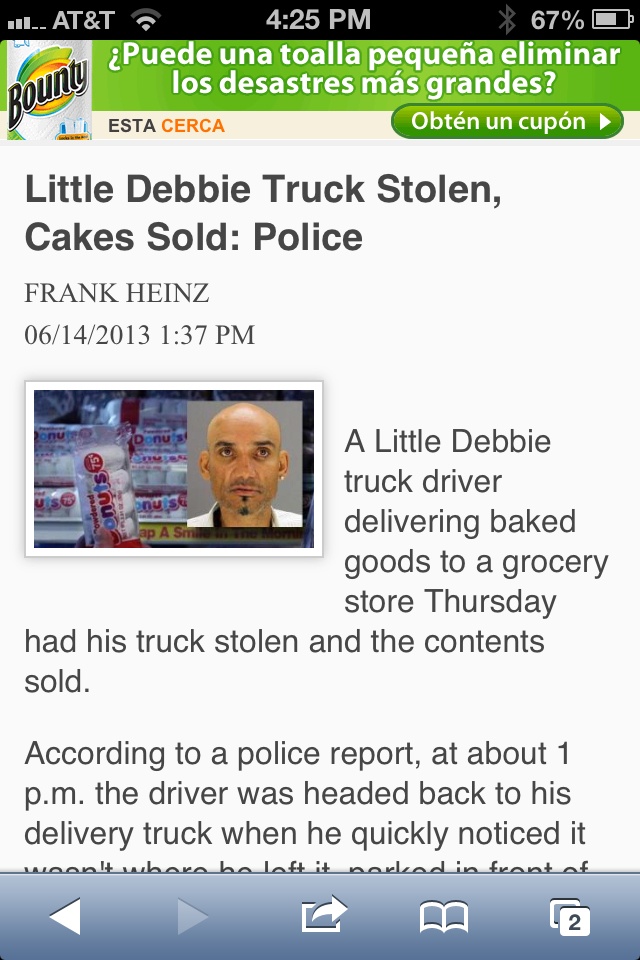
Task: Open the bookmarks list
Action: click(x=443, y=916)
